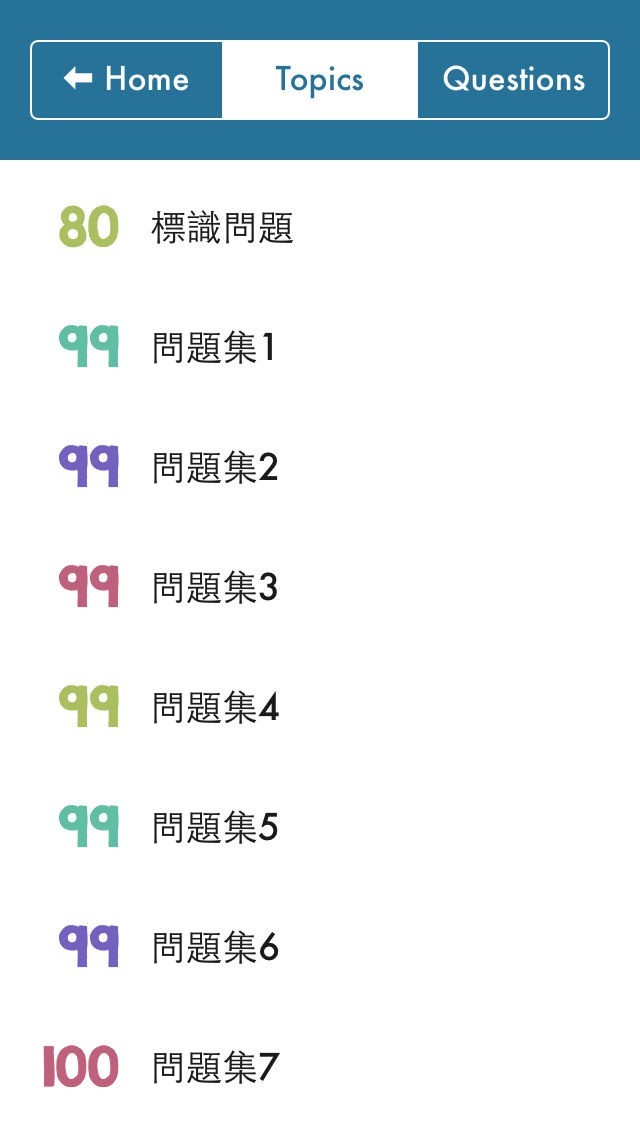Image resolution: width=640 pixels, height=1136 pixels.
Task: Go back to Home
Action: pos(127,80)
